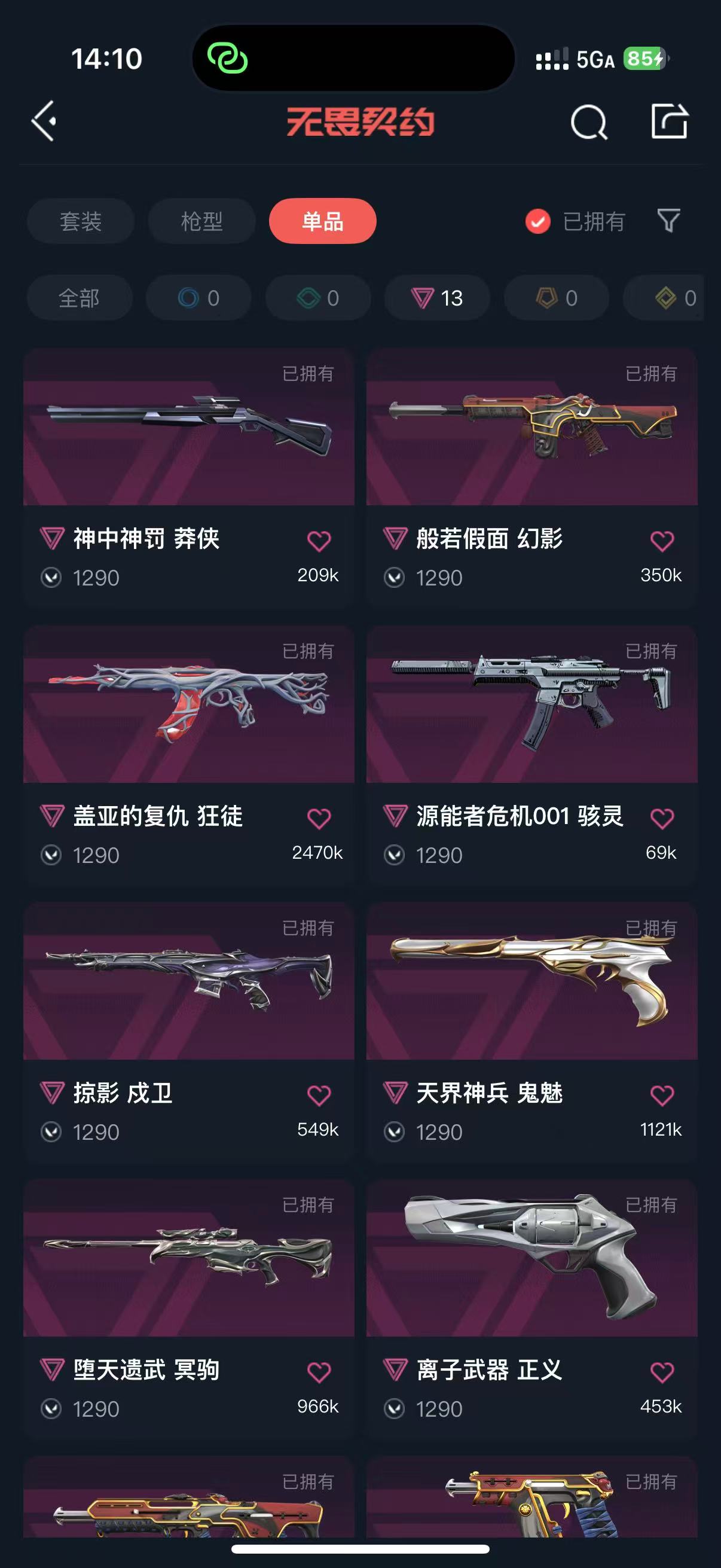
Task: Uncheck the 已拥有 filter checkbox
Action: point(538,221)
